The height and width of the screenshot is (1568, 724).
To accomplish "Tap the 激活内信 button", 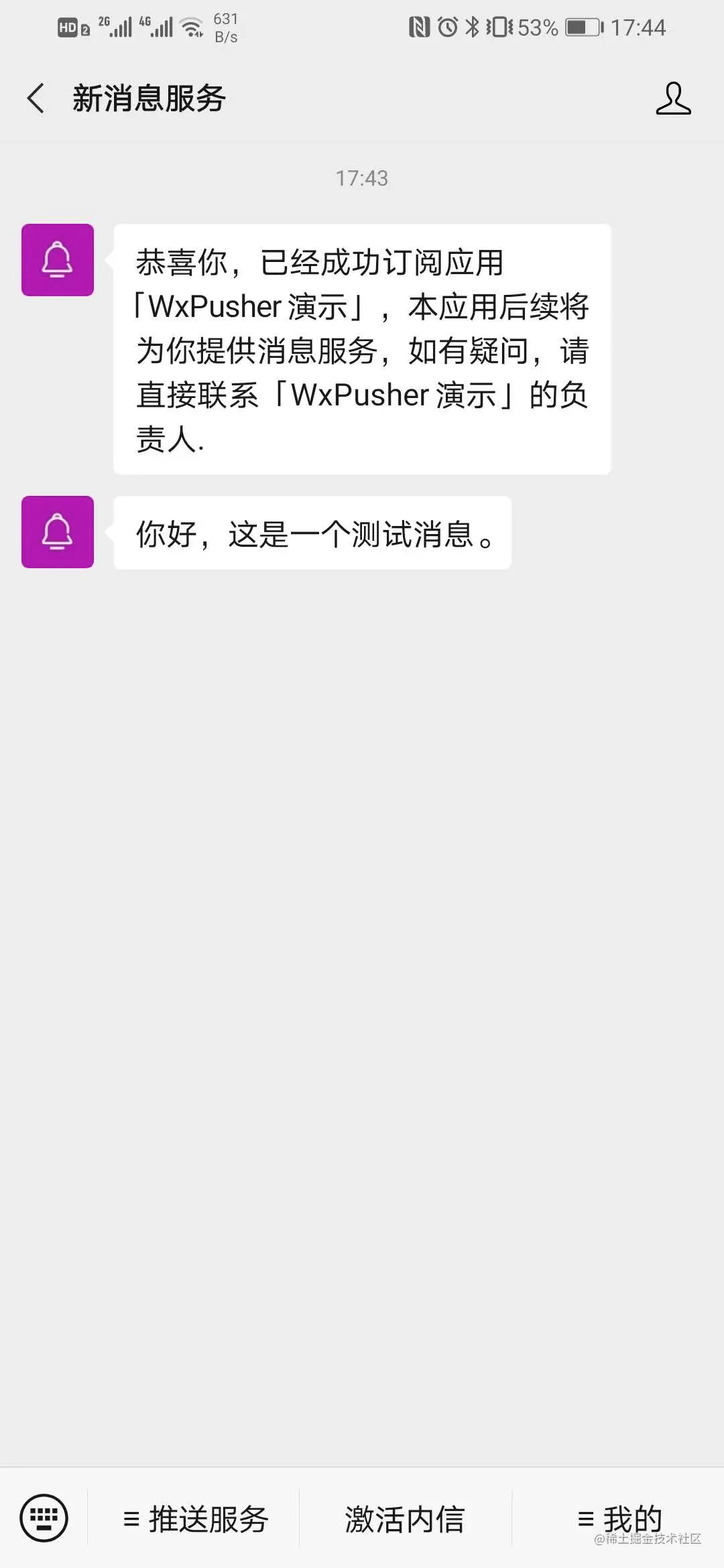I will tap(405, 1518).
